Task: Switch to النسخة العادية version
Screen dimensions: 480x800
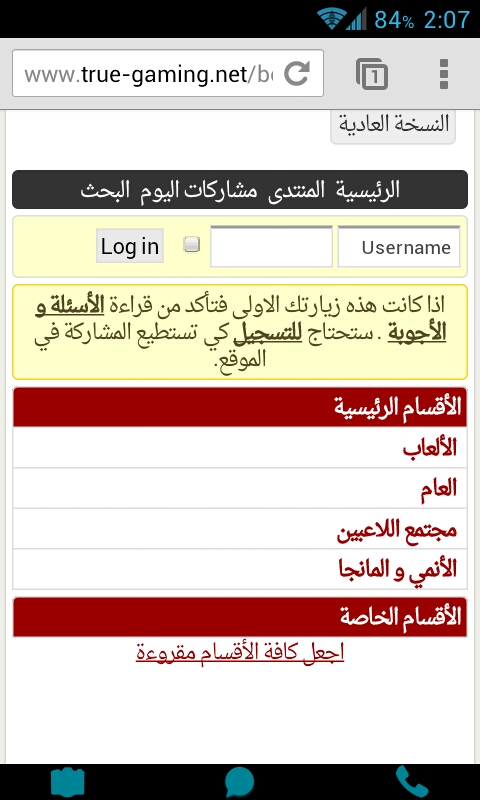Action: 393,124
